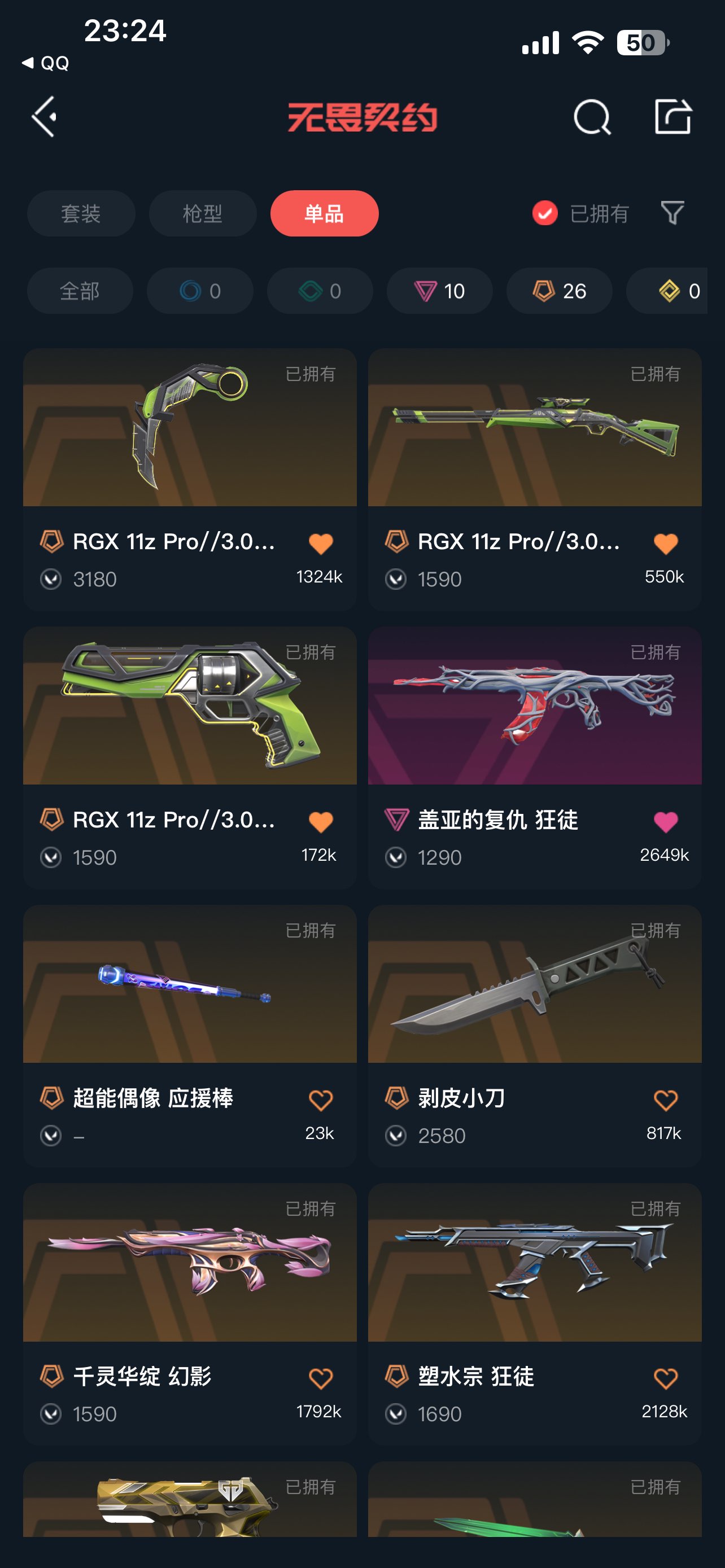Select the 单品 tab
The image size is (725, 1568).
pos(324,214)
